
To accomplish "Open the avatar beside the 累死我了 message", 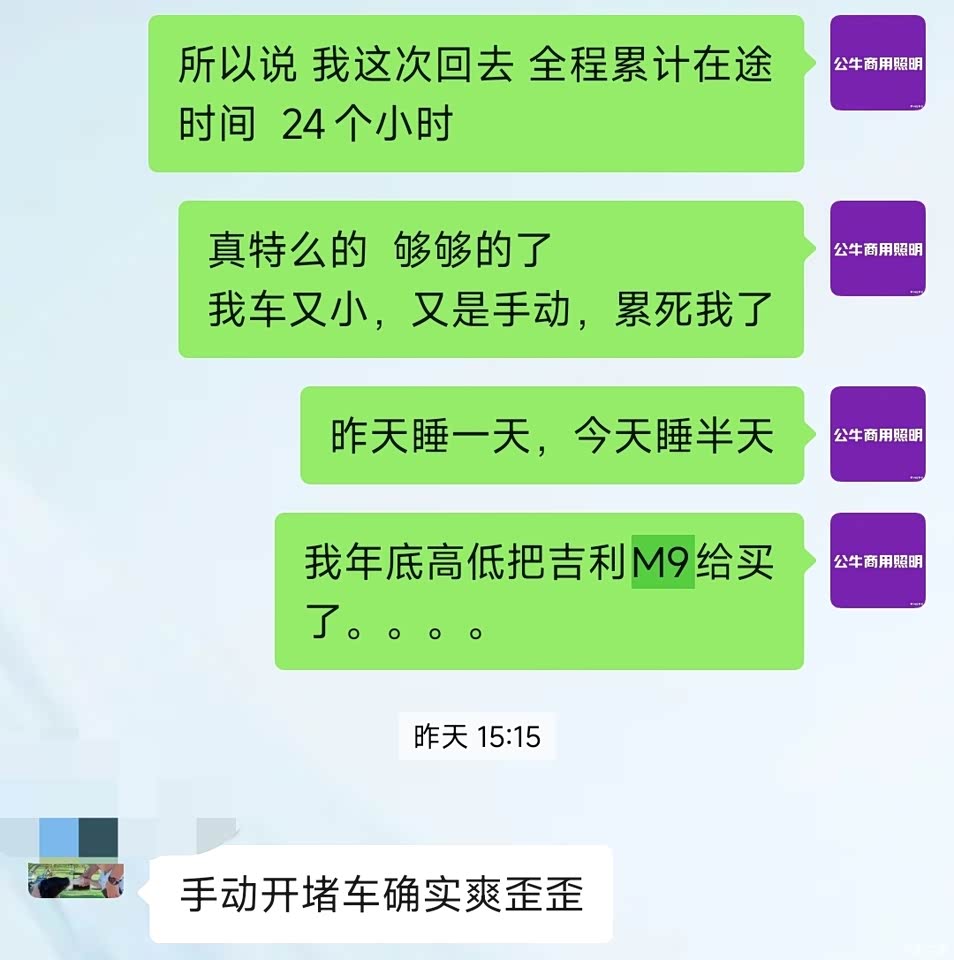I will pos(877,248).
